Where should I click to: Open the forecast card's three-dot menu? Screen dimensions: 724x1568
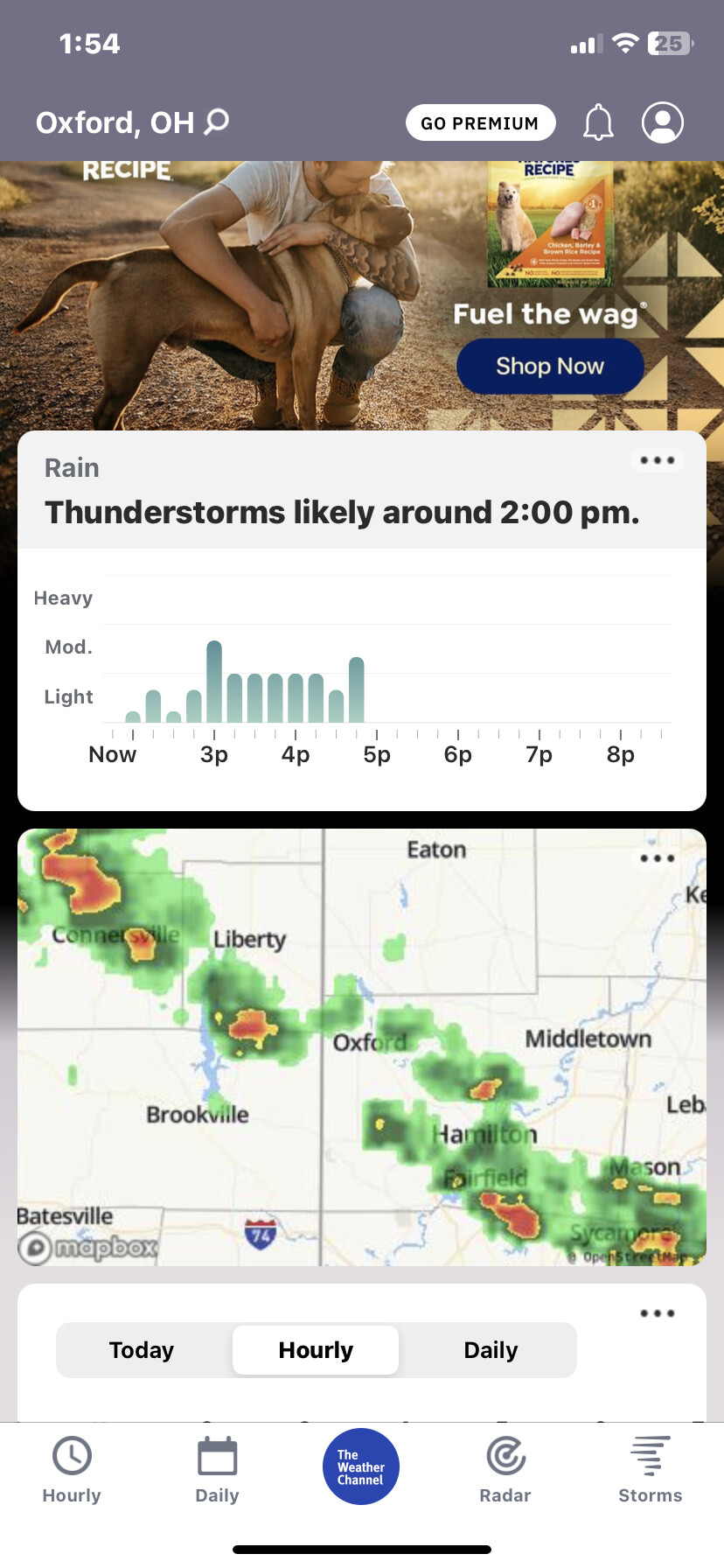coord(657,1313)
